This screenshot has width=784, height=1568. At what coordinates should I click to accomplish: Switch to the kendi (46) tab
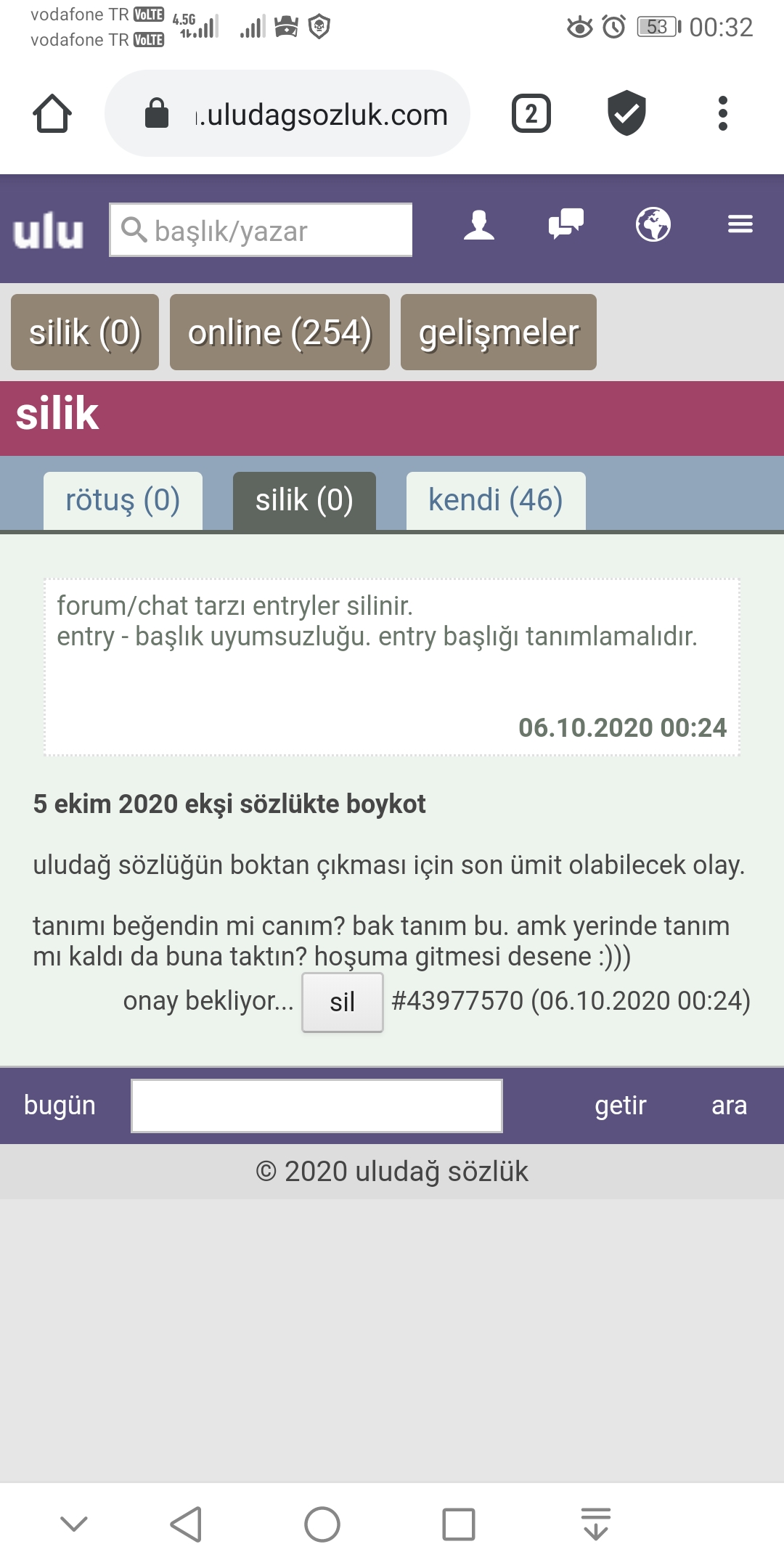pos(496,500)
